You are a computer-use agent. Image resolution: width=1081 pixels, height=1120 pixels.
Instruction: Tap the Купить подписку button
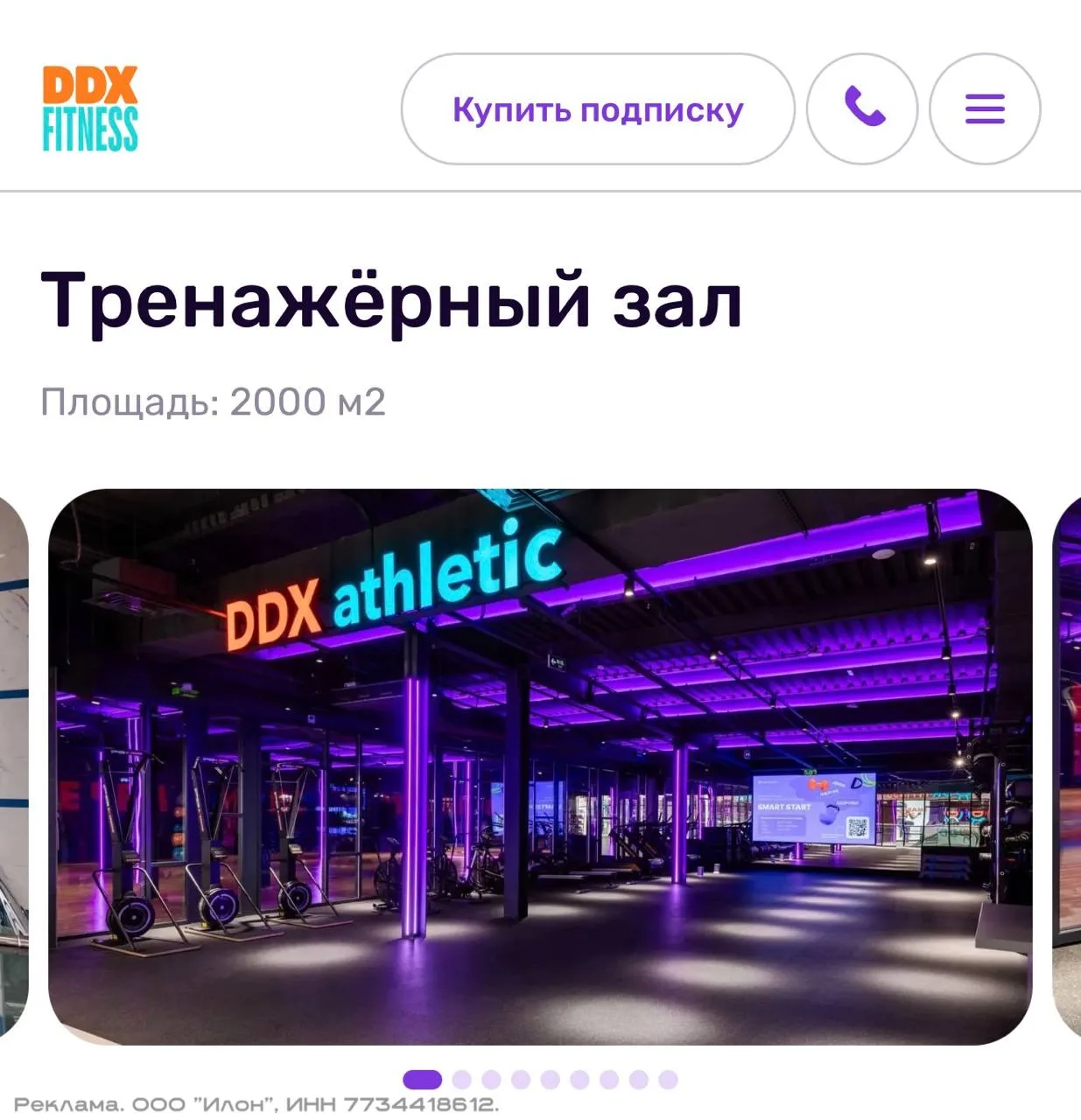coord(598,109)
